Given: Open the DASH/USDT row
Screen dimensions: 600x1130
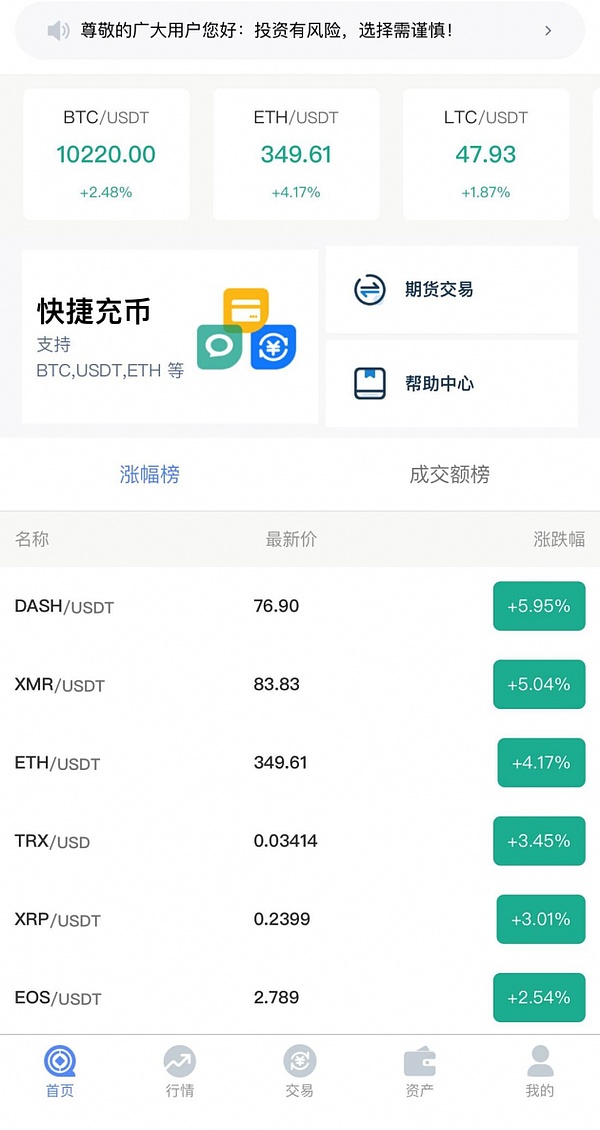Looking at the screenshot, I should click(300, 606).
